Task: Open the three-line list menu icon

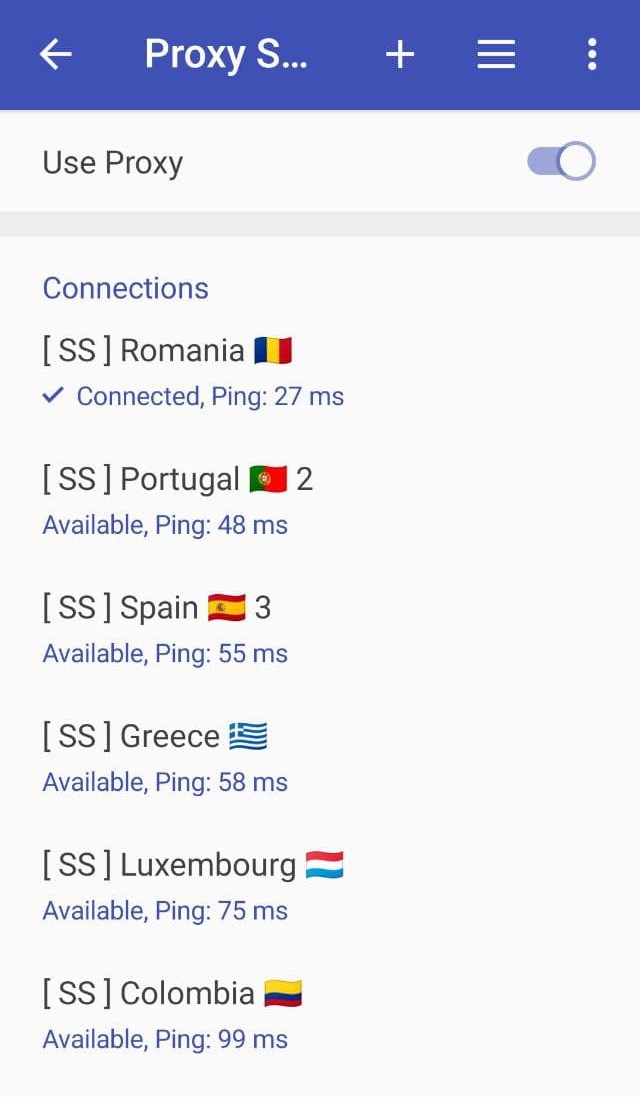Action: tap(496, 54)
